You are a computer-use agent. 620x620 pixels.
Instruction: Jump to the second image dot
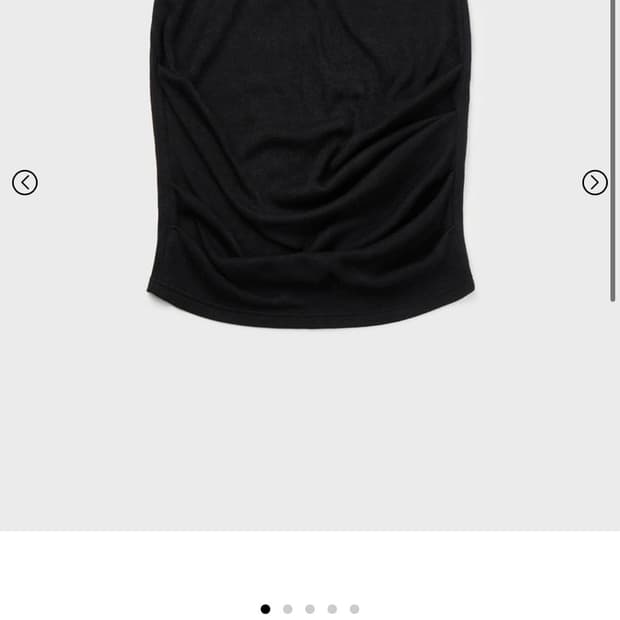click(288, 609)
